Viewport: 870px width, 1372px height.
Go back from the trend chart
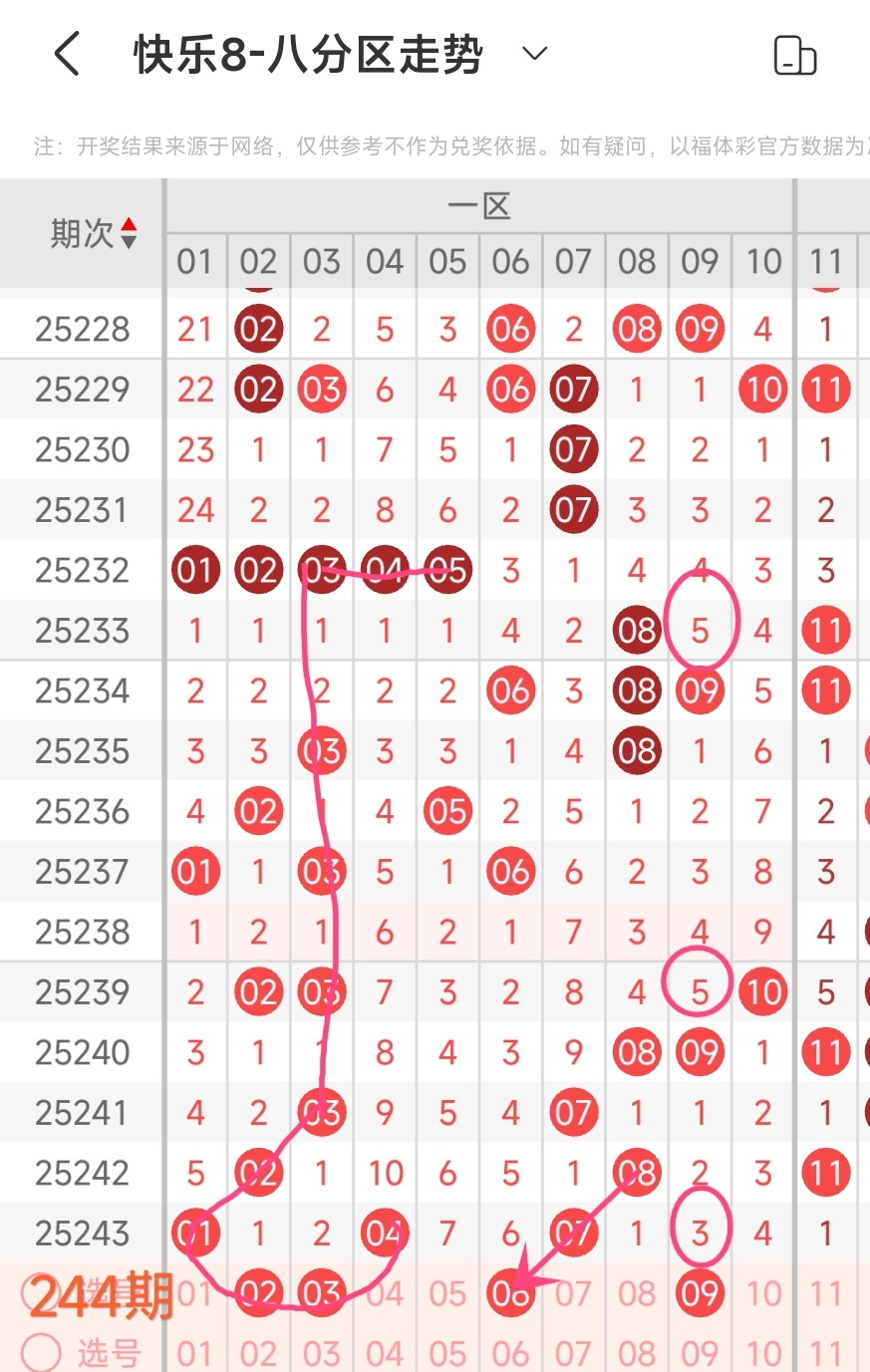pyautogui.click(x=67, y=54)
